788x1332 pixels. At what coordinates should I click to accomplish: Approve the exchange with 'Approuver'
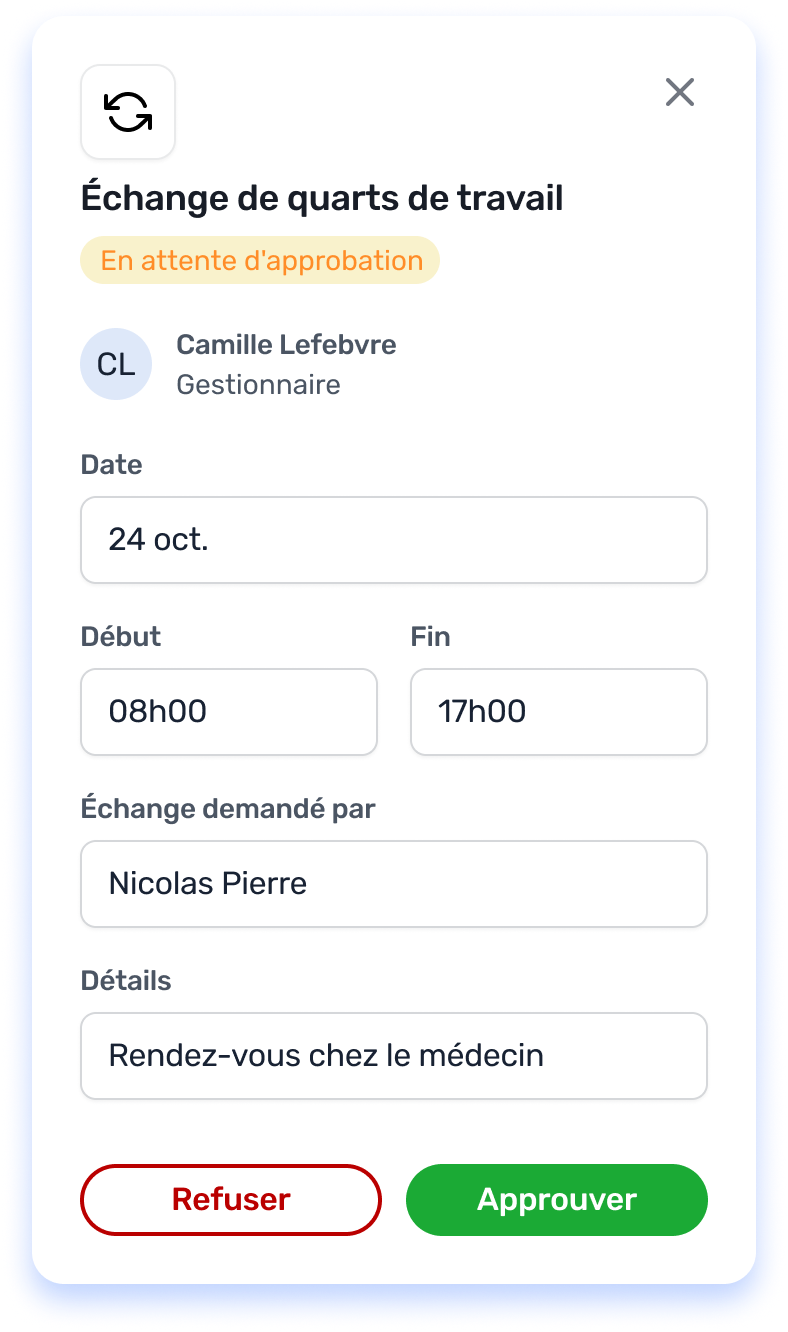click(556, 1200)
